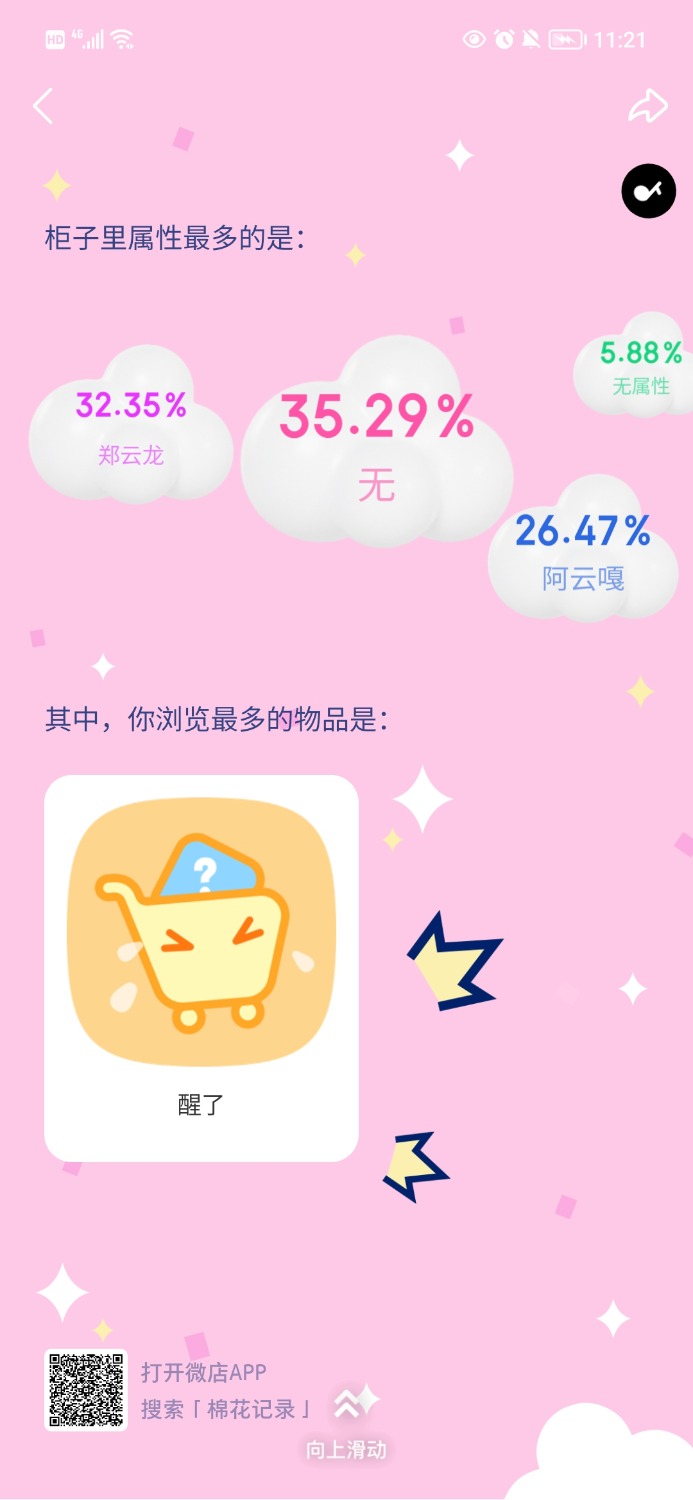Tap the black round music button
The height and width of the screenshot is (1500, 693).
pyautogui.click(x=648, y=190)
